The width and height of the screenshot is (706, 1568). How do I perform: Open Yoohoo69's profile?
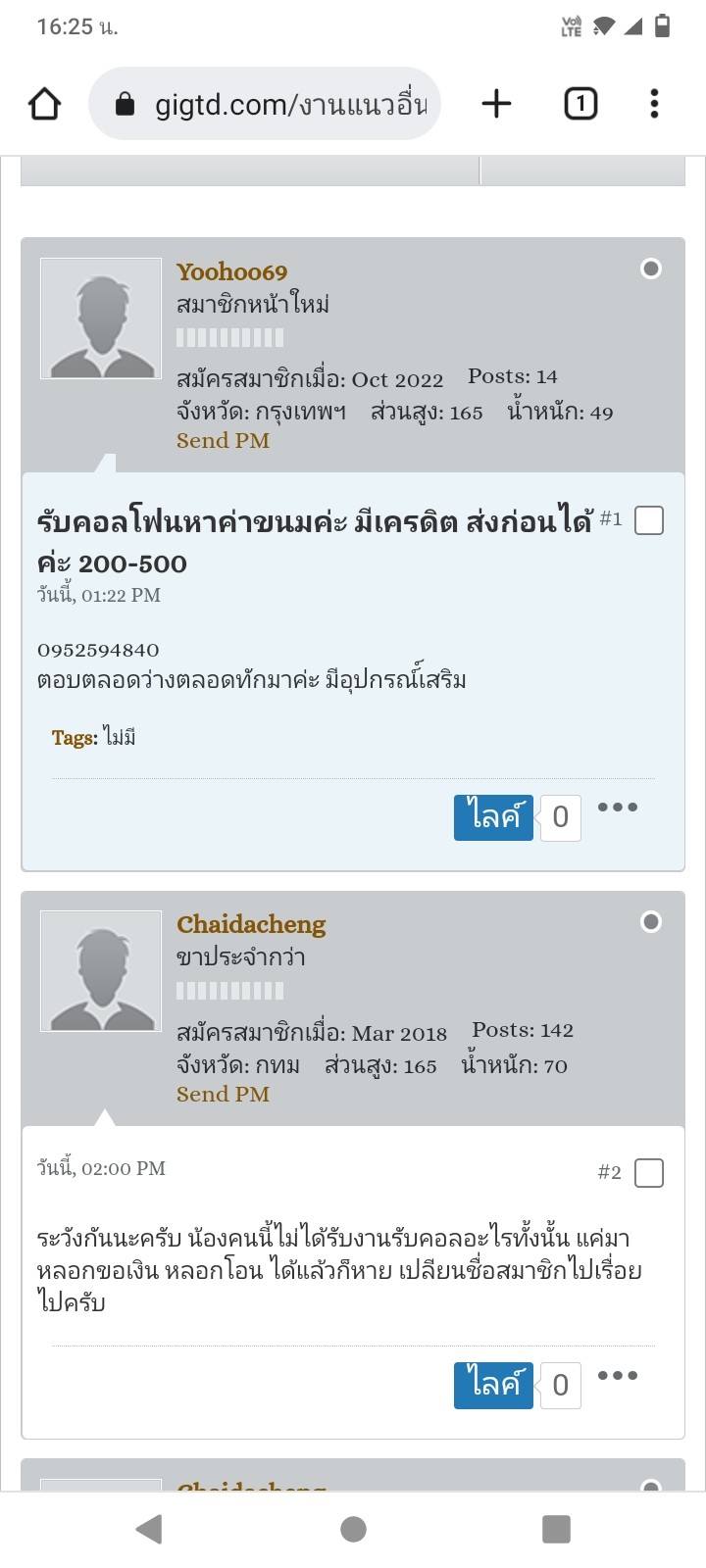coord(231,271)
